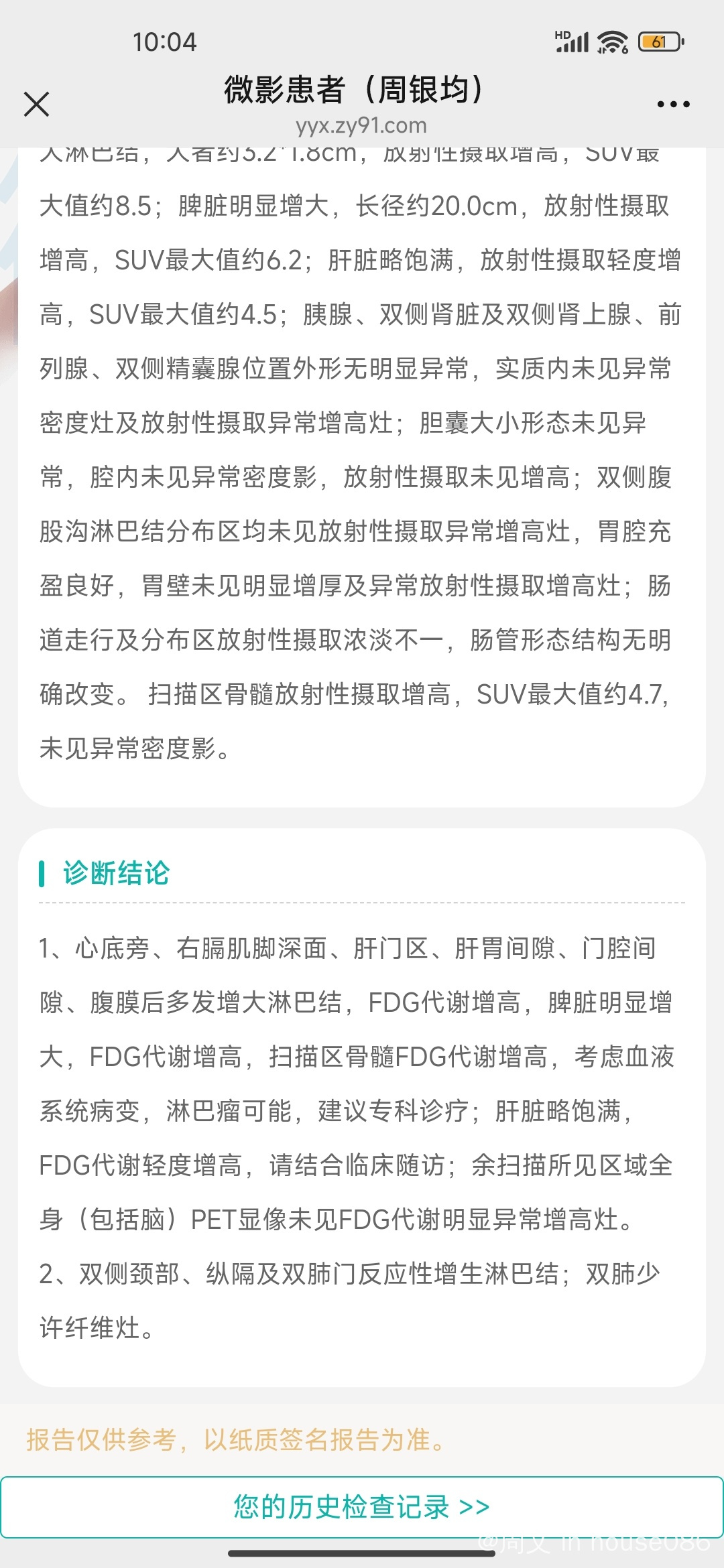Screen dimensions: 724x1568
Task: Open 您的历史检查记录 history records
Action: click(x=362, y=1507)
